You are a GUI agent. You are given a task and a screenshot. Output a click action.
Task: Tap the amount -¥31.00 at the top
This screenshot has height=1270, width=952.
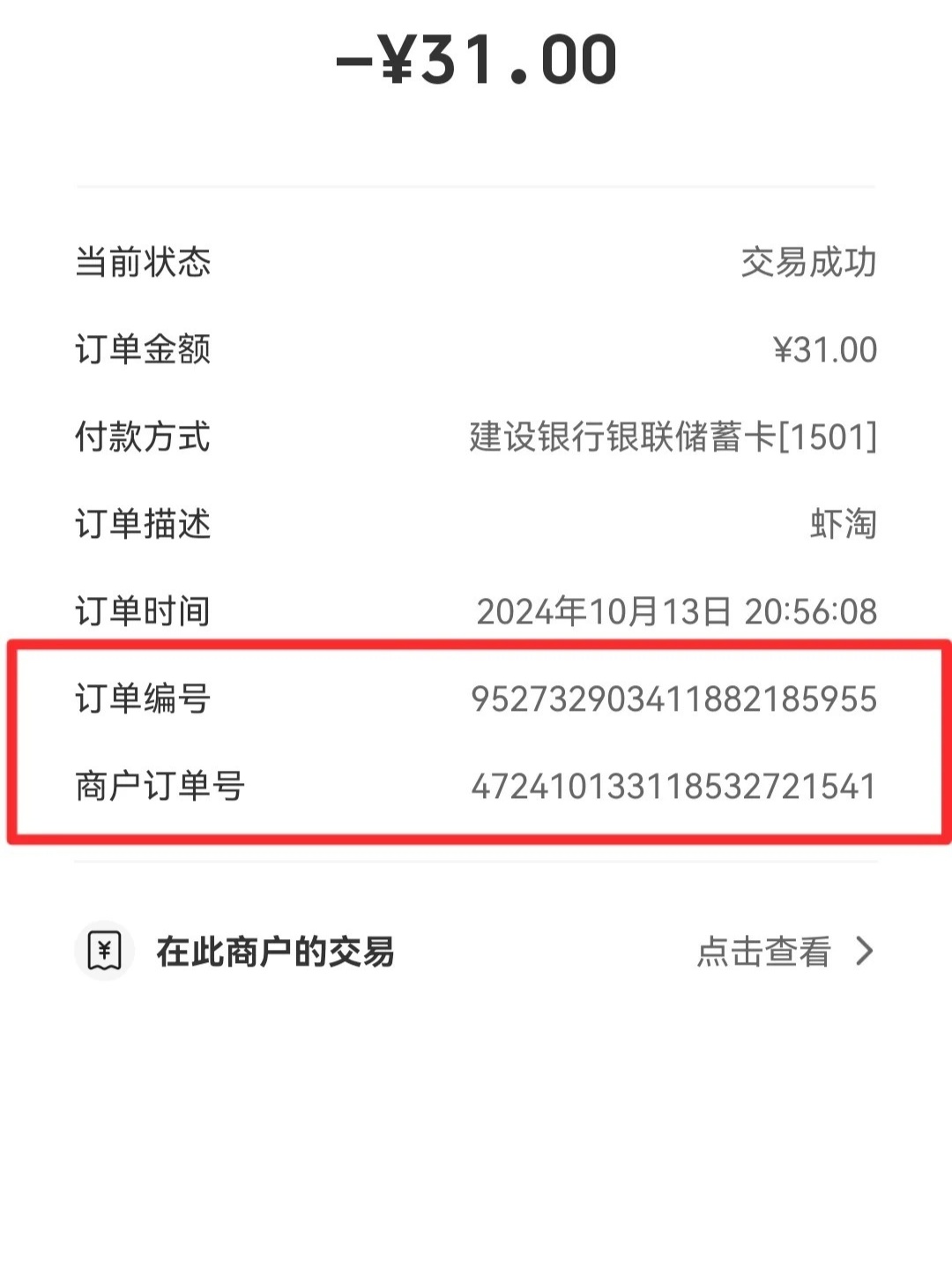coord(476,57)
